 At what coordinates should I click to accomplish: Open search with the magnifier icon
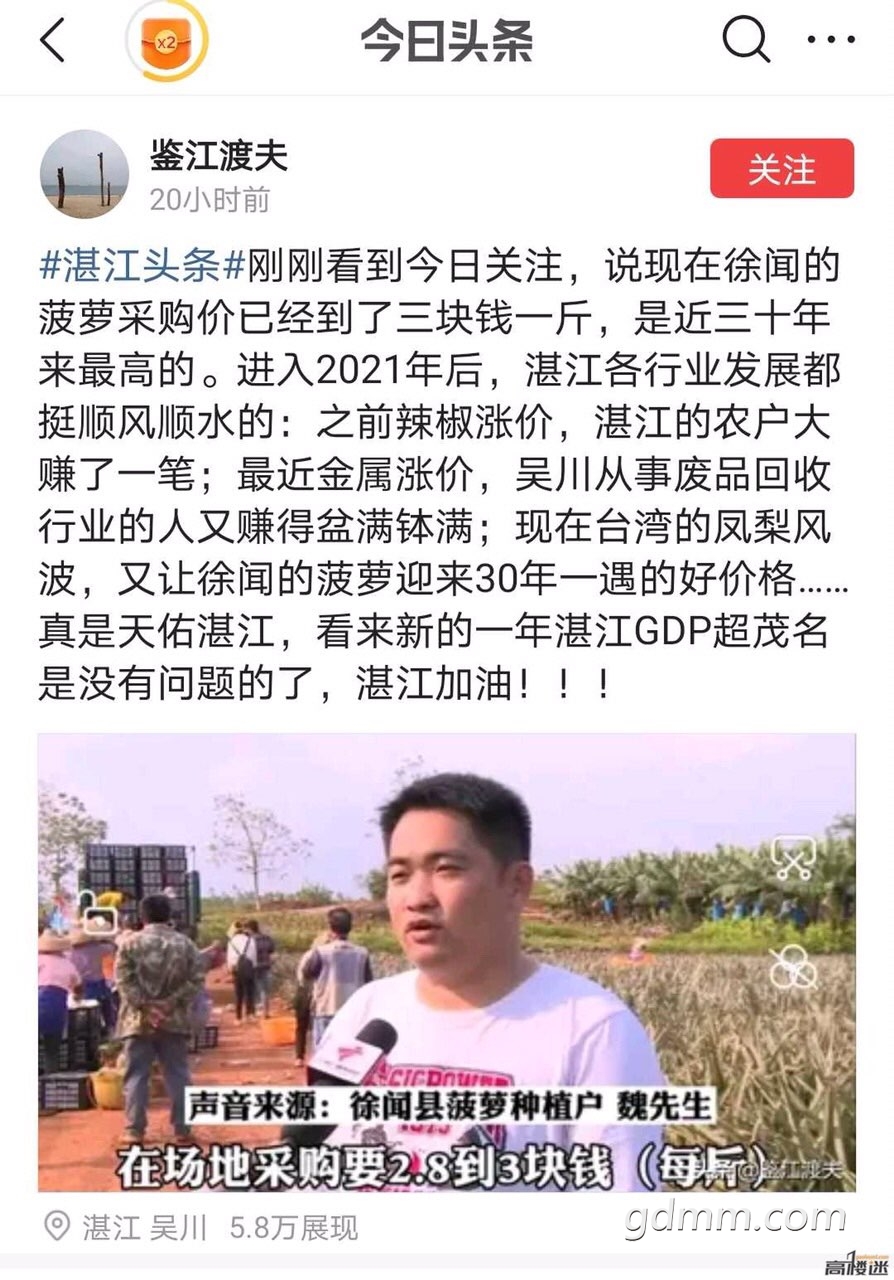pyautogui.click(x=745, y=41)
